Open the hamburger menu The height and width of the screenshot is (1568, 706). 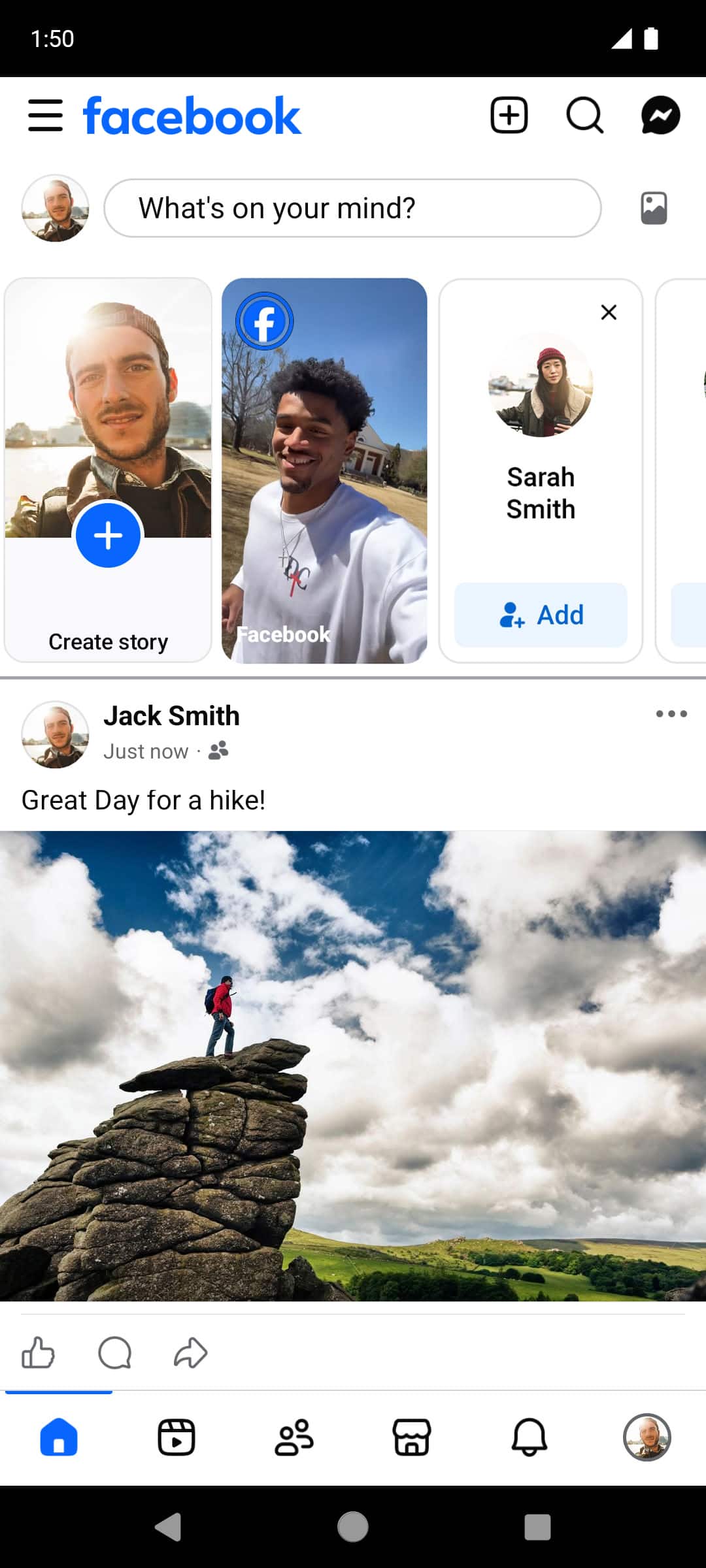tap(45, 116)
